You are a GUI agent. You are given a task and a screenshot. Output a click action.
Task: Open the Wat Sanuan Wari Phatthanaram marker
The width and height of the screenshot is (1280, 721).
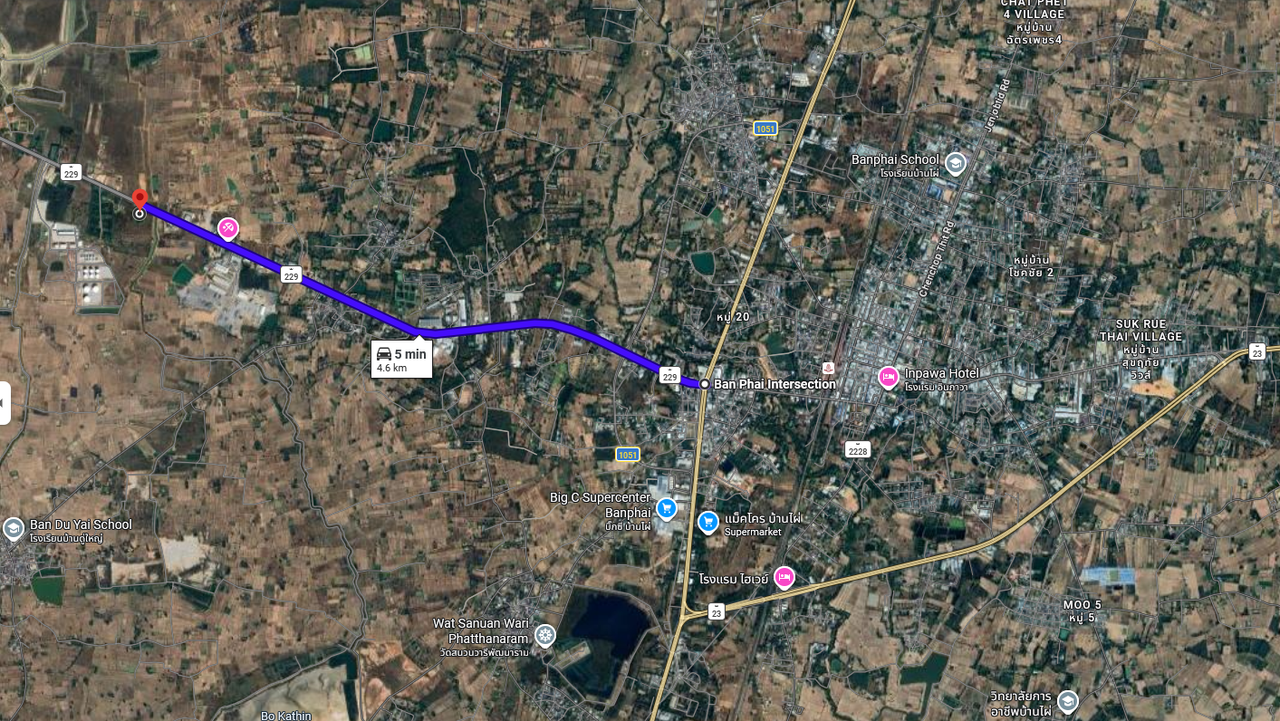click(545, 634)
